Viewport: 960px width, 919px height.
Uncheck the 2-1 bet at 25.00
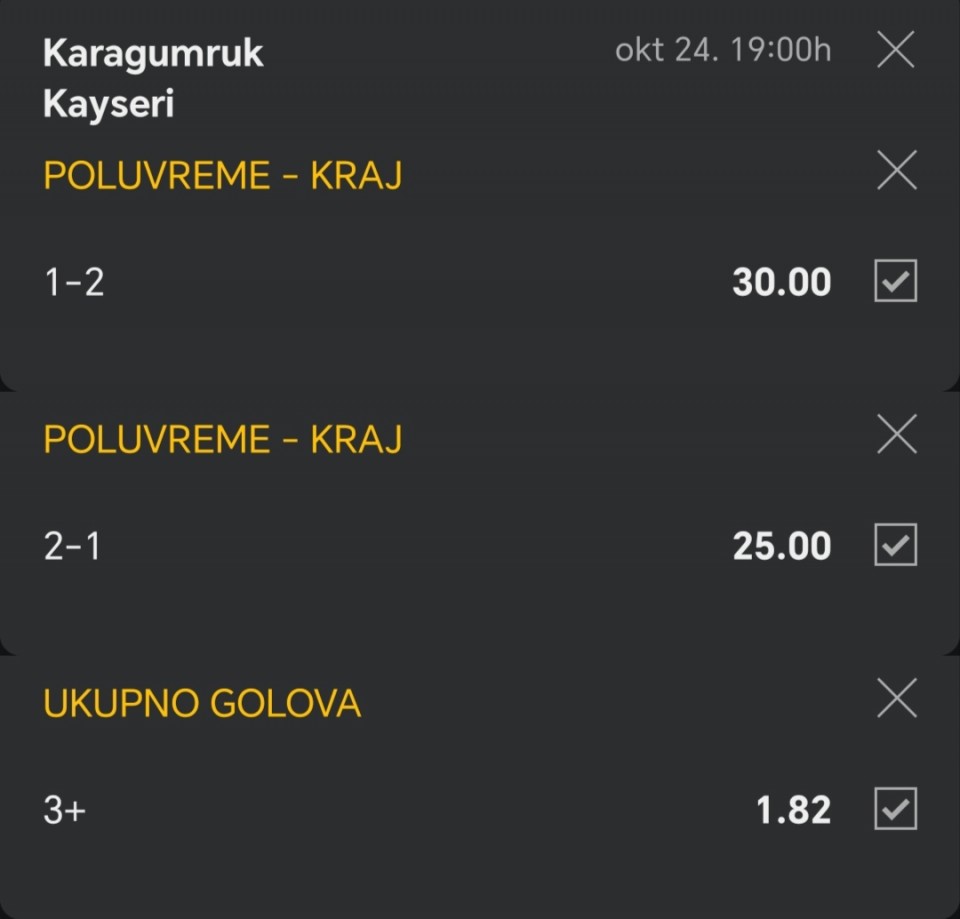(895, 546)
